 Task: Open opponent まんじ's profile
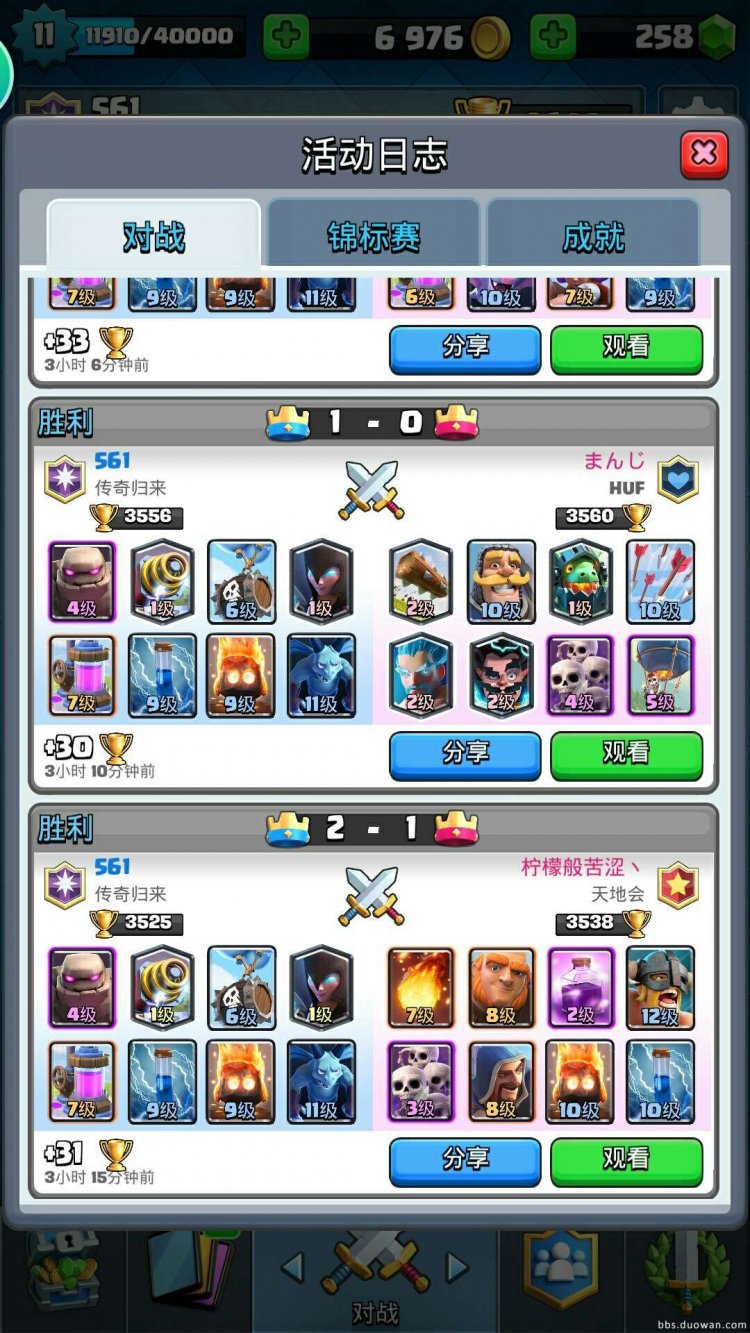coord(614,461)
